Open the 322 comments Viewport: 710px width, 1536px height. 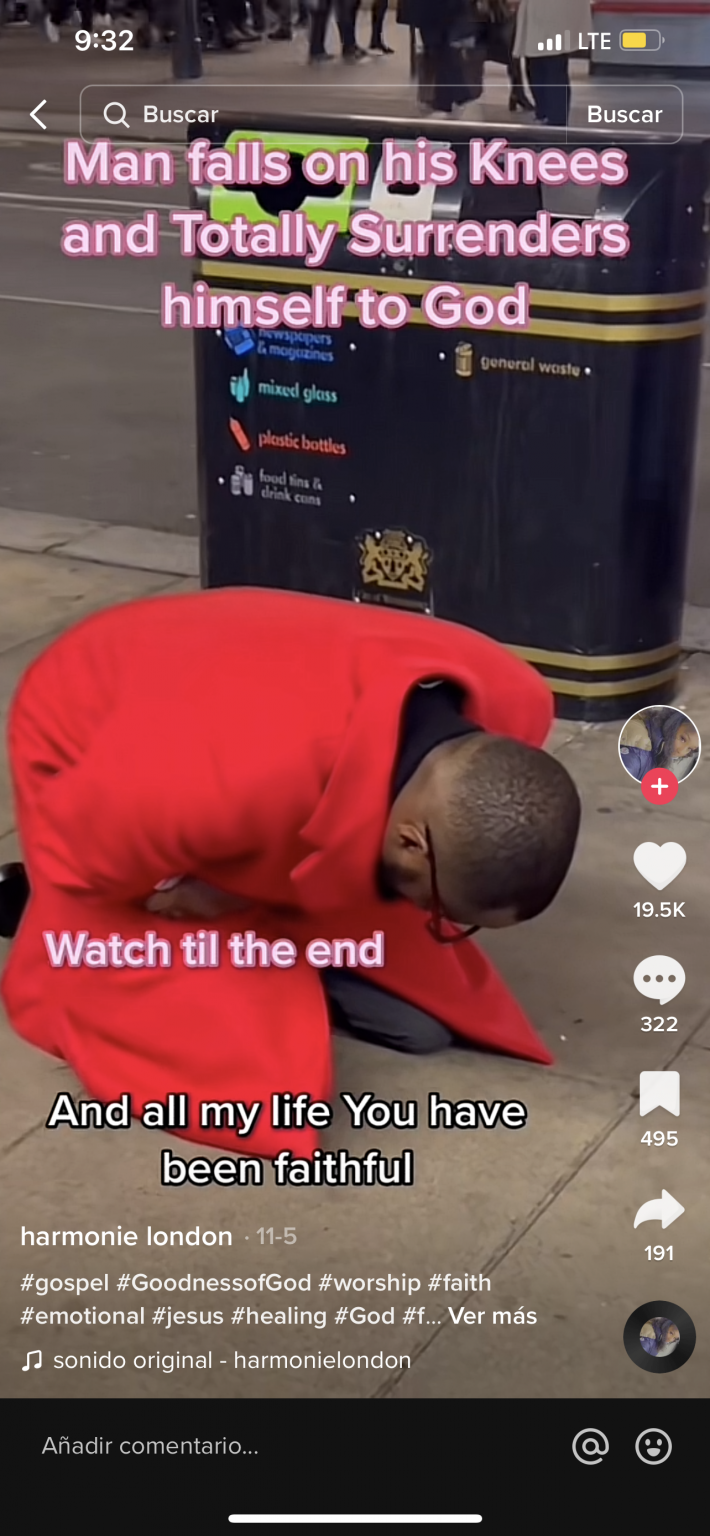(659, 981)
